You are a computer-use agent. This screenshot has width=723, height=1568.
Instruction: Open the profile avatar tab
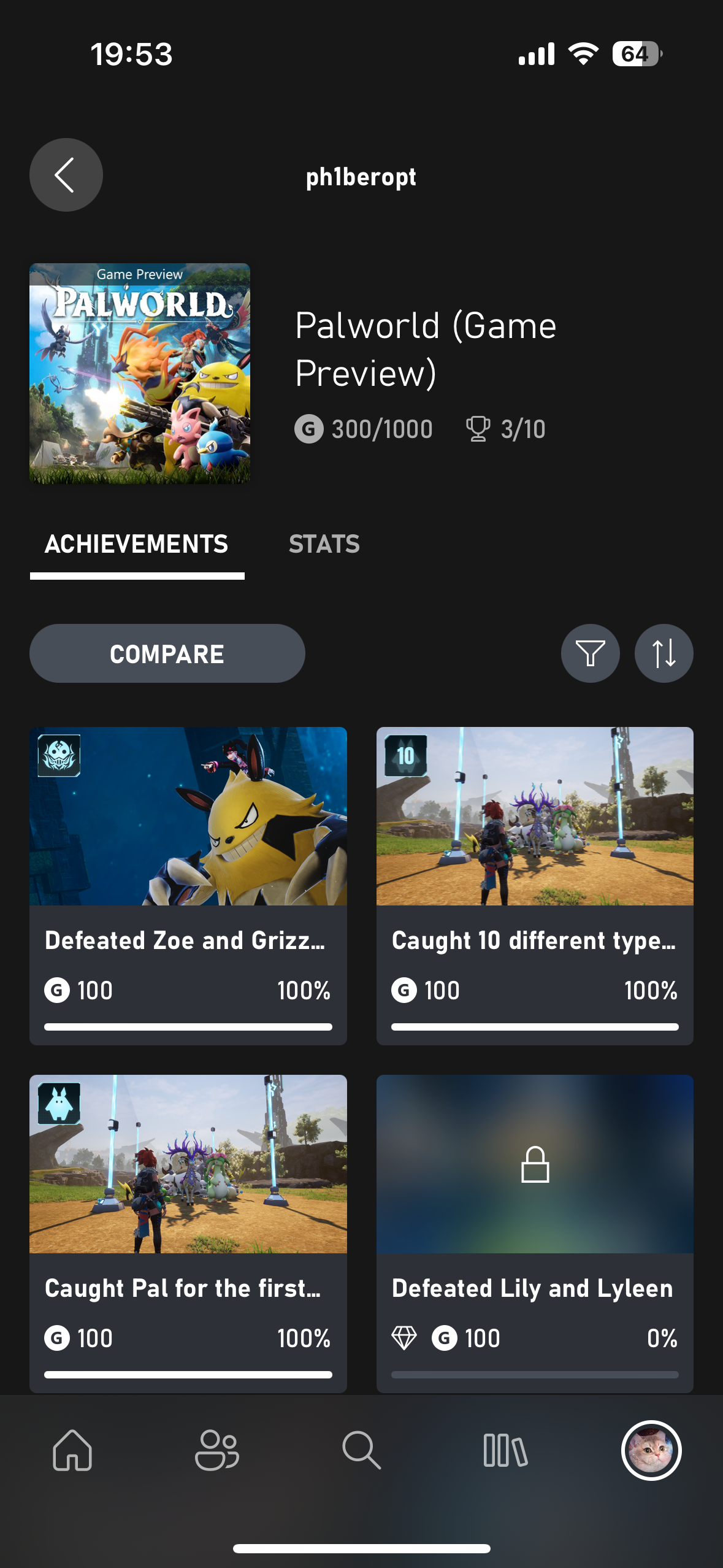tap(651, 1450)
